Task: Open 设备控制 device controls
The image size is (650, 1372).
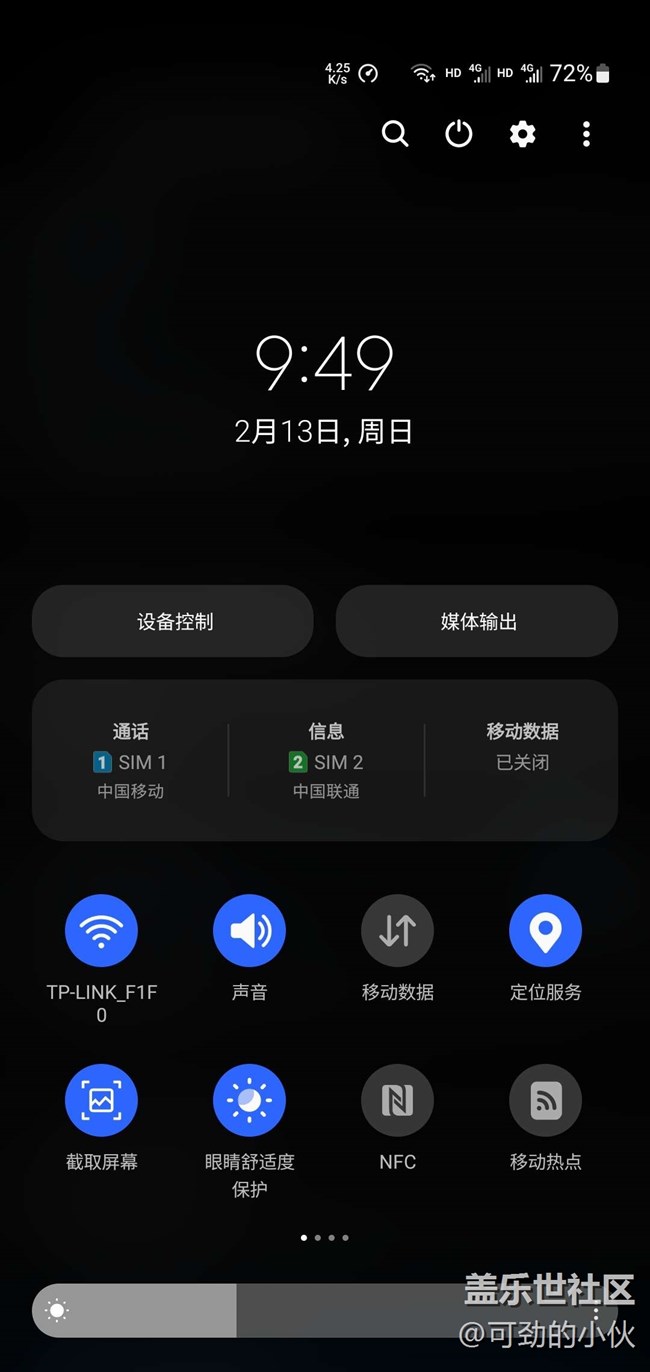Action: 174,621
